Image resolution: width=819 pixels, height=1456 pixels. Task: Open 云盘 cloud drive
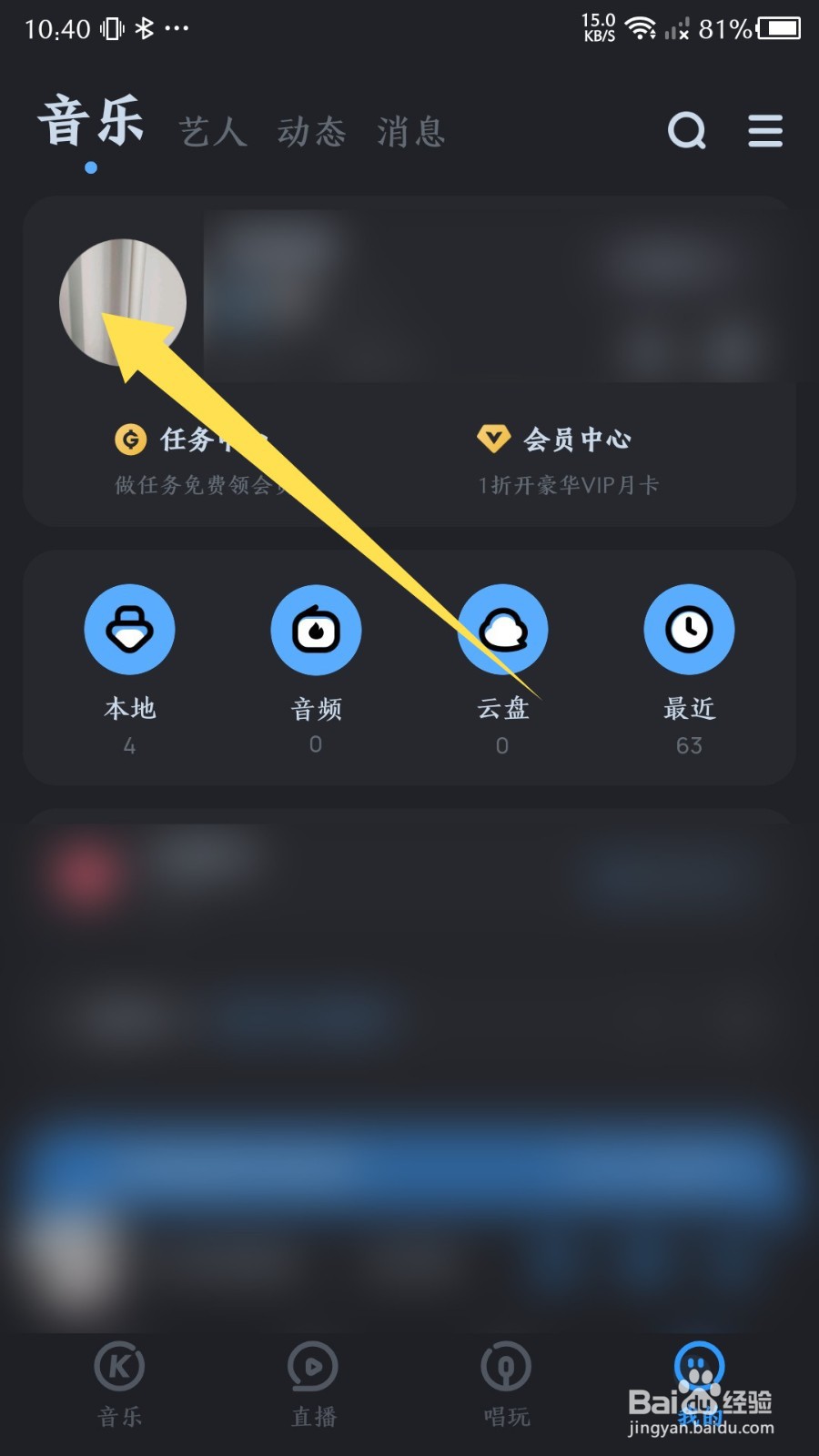click(x=502, y=630)
